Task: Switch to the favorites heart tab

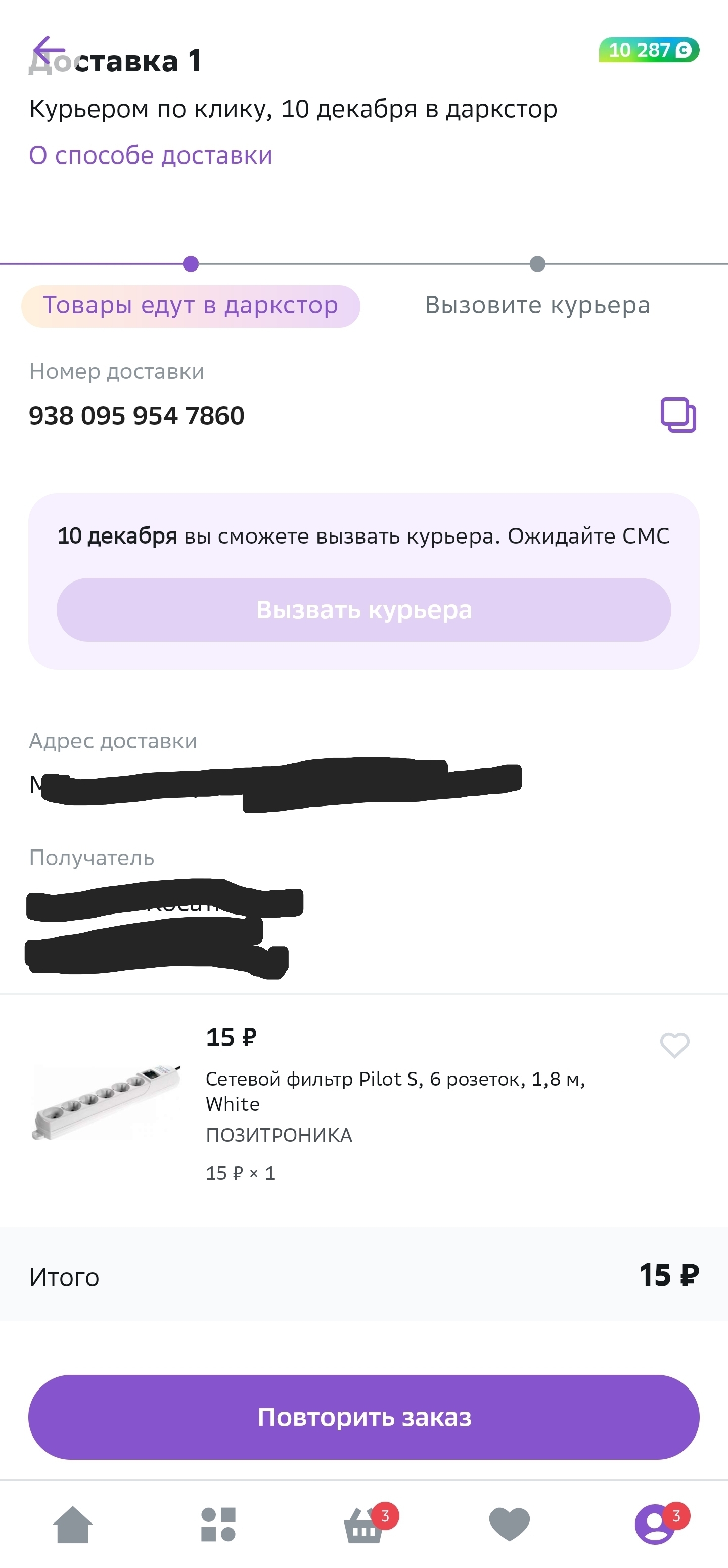Action: tap(510, 1525)
